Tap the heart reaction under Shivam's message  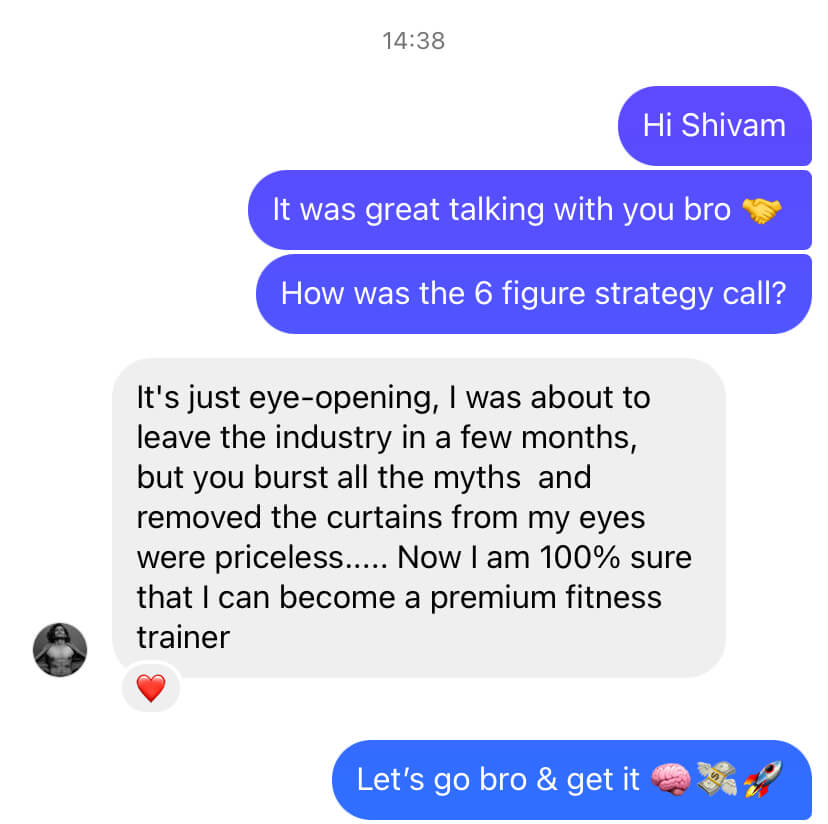pyautogui.click(x=150, y=688)
